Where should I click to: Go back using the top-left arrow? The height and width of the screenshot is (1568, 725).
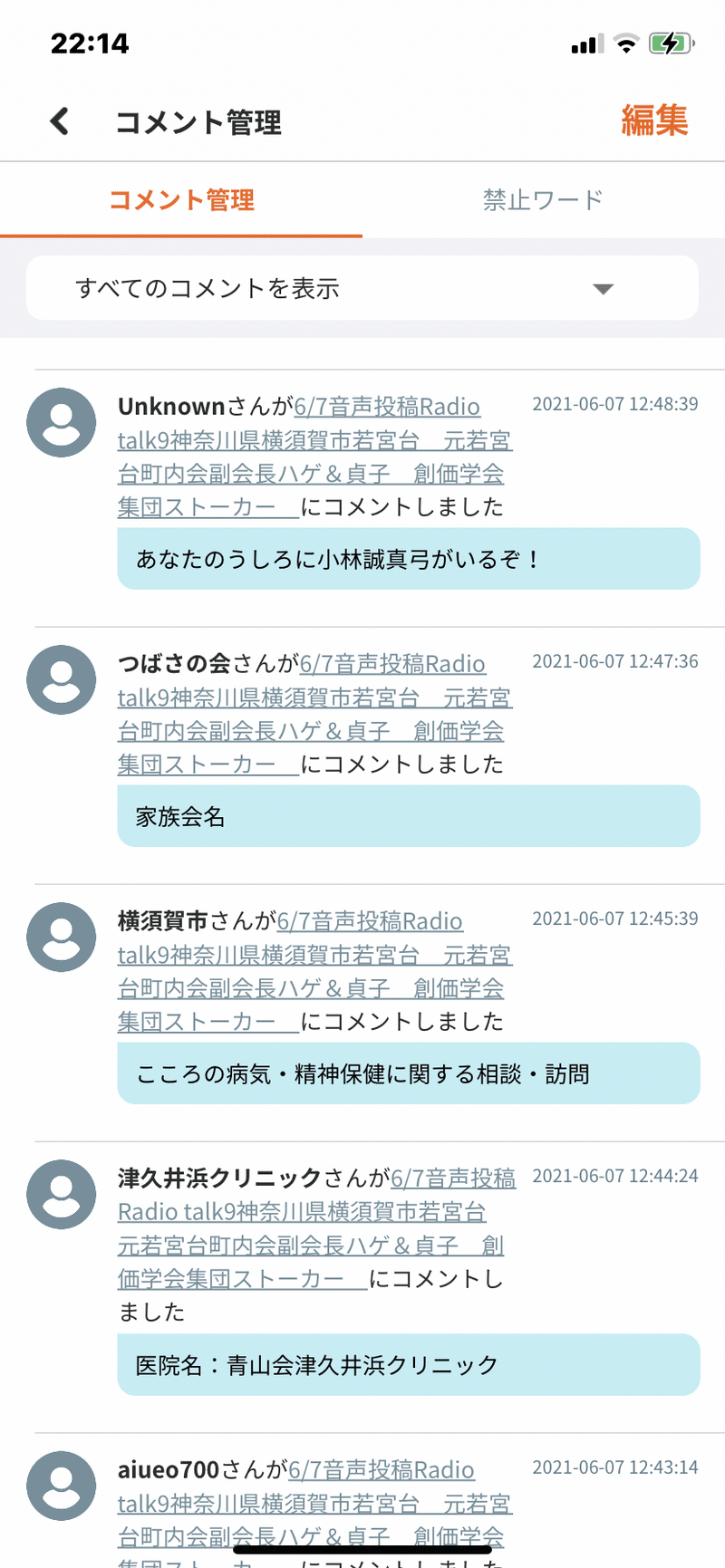[x=60, y=120]
